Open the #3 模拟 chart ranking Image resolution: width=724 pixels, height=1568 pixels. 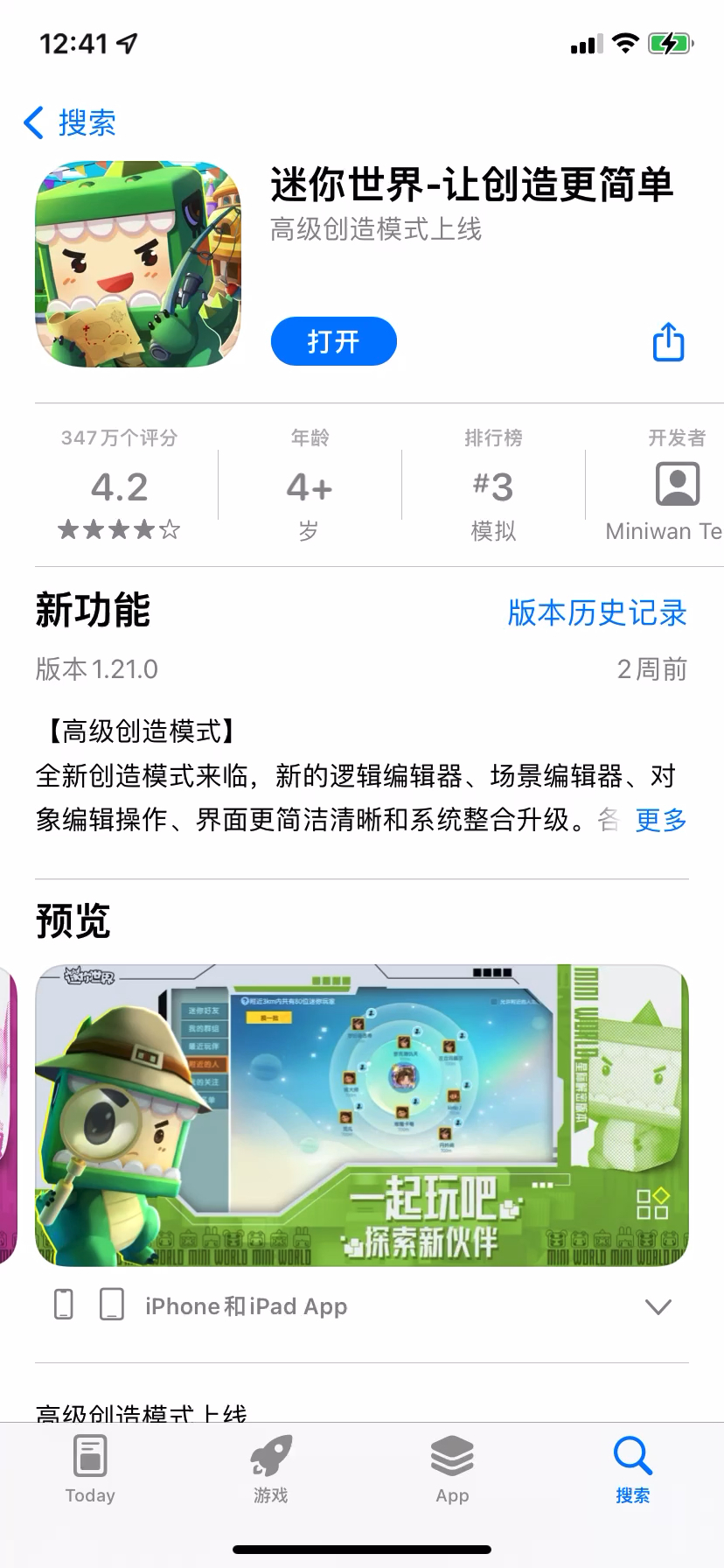click(x=494, y=486)
